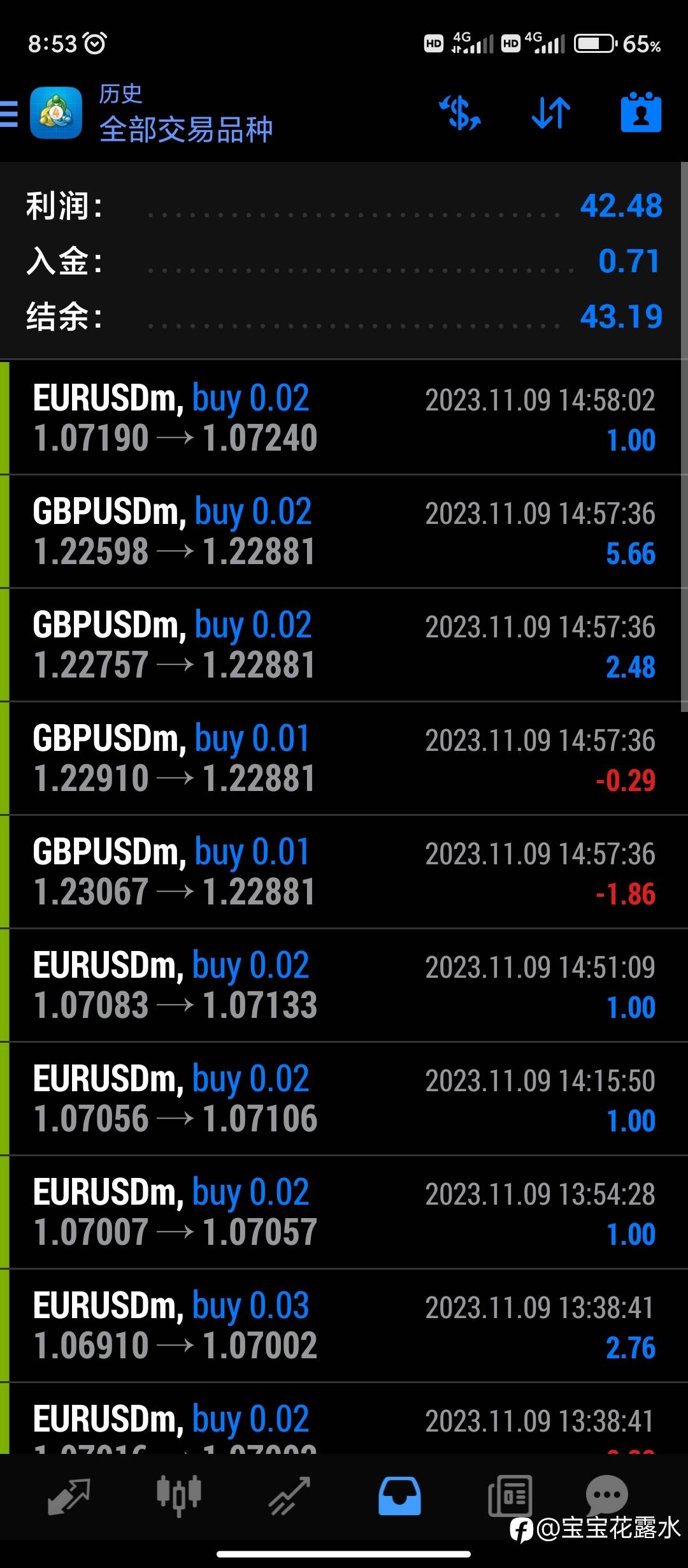Open the EURUSDm trade closed at 14:15:50
Screen dimensions: 688x1568
[344, 1098]
